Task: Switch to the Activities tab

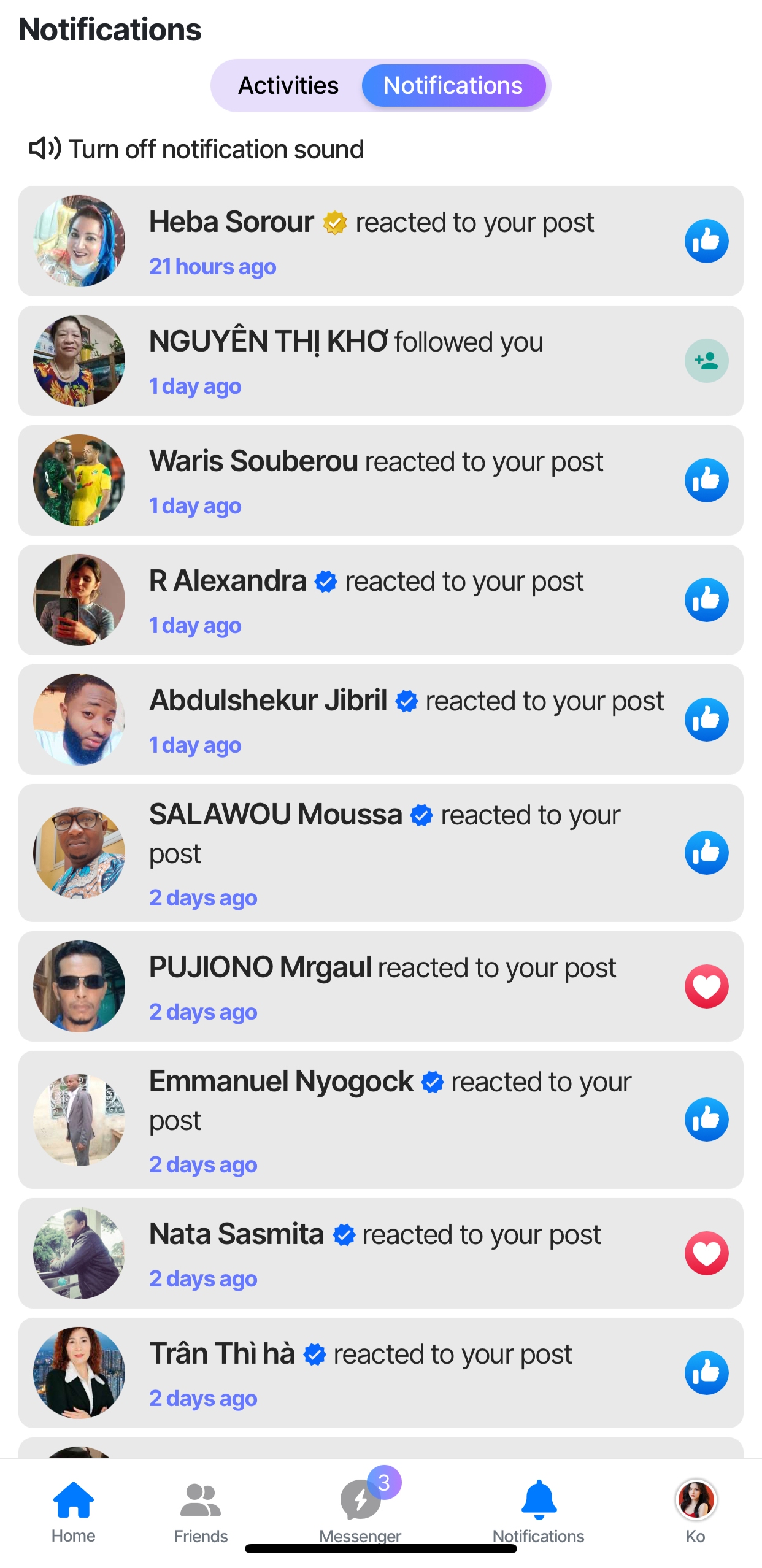Action: pyautogui.click(x=288, y=85)
